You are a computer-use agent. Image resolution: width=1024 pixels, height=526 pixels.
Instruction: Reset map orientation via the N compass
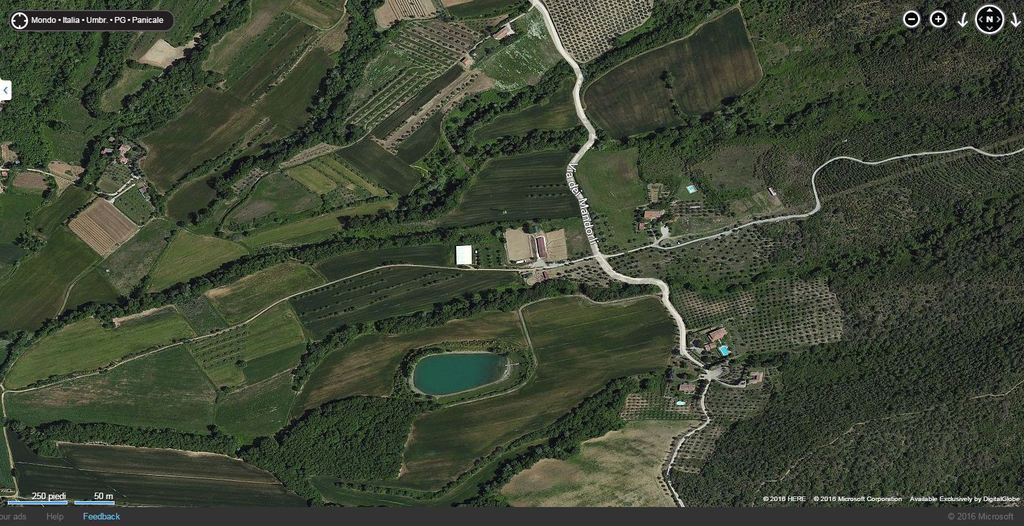click(x=989, y=19)
